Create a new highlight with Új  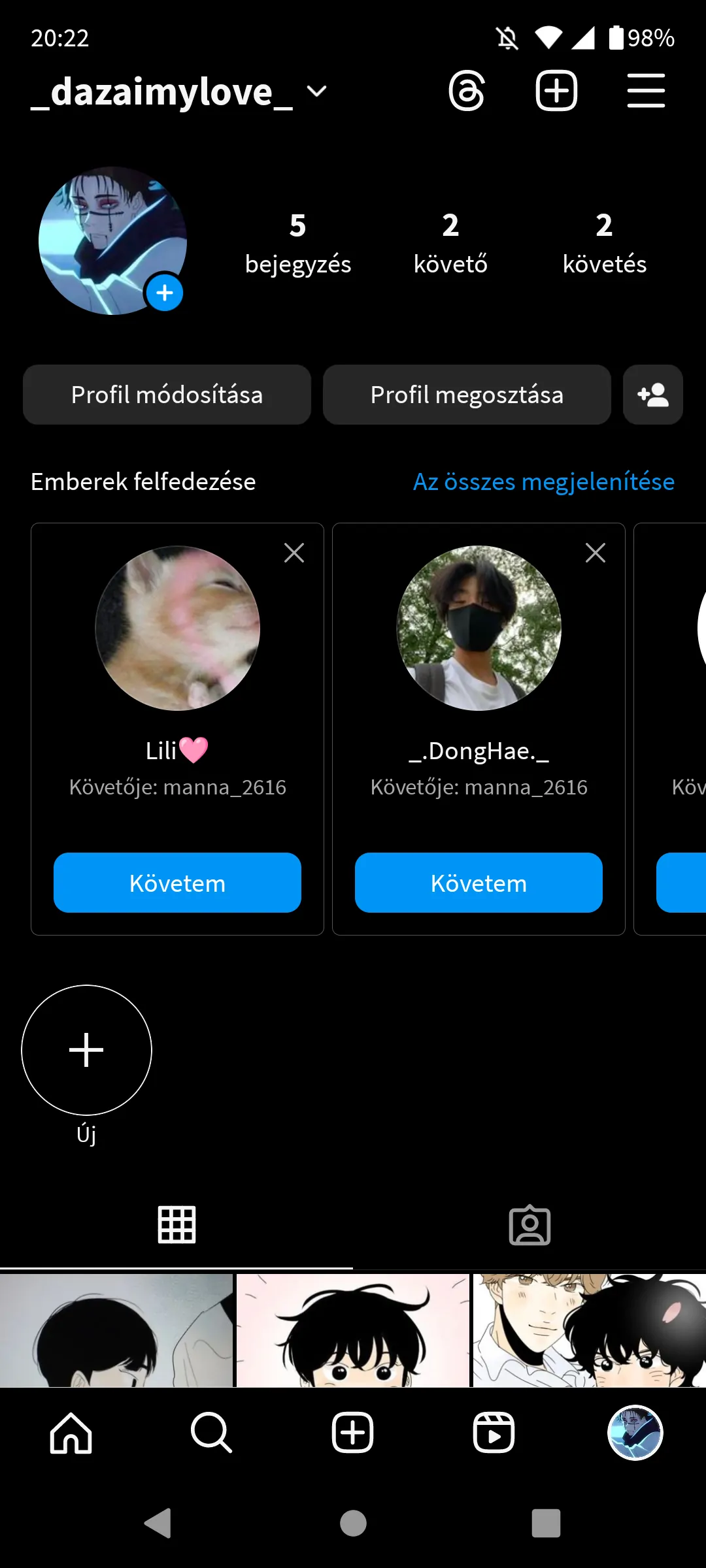coord(86,1050)
